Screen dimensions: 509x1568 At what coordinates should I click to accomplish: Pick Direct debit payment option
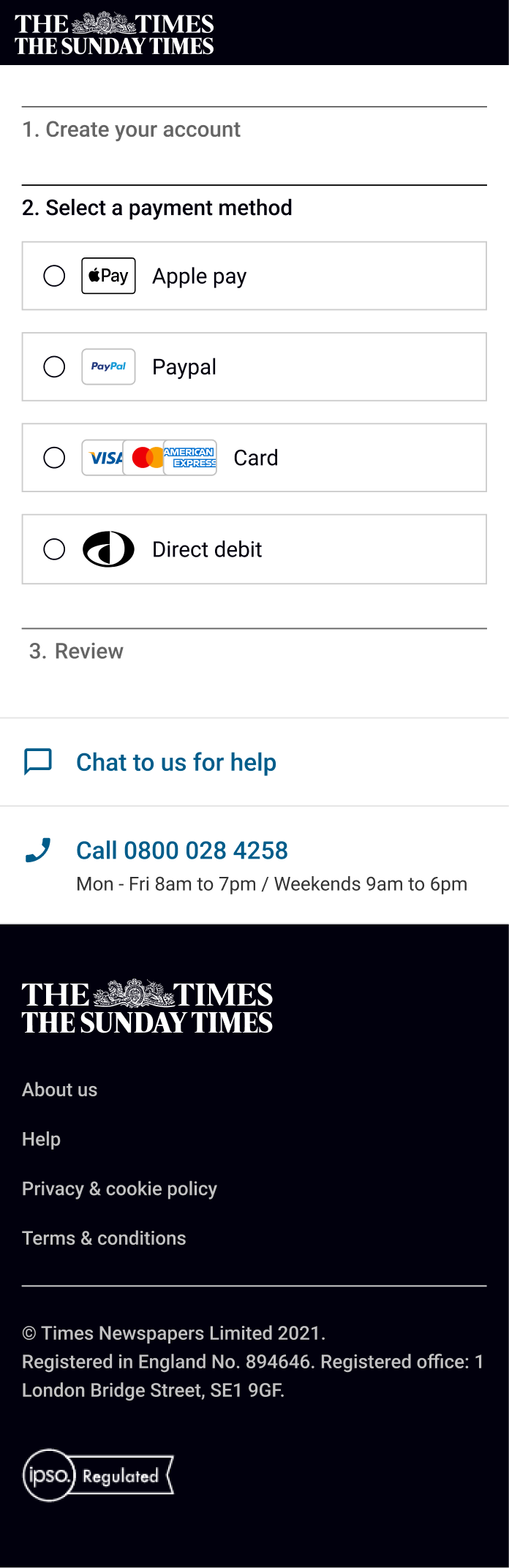pyautogui.click(x=54, y=549)
